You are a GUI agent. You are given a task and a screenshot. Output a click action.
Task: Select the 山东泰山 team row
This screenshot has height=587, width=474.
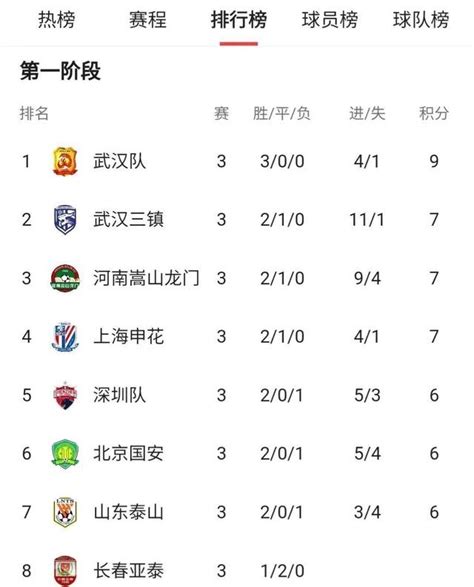tap(237, 512)
